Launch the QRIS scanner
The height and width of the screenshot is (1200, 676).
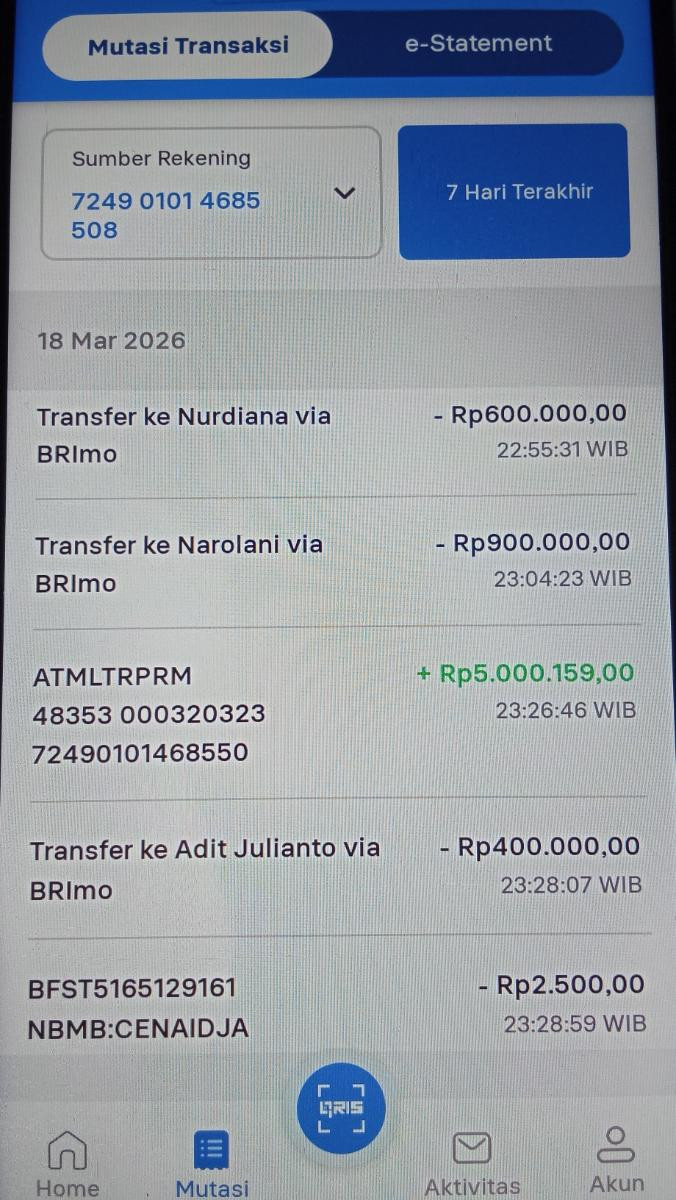point(340,1108)
